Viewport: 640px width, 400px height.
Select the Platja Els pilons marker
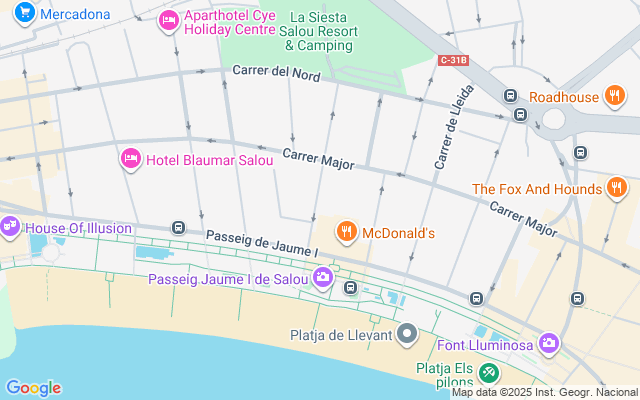[x=488, y=373]
